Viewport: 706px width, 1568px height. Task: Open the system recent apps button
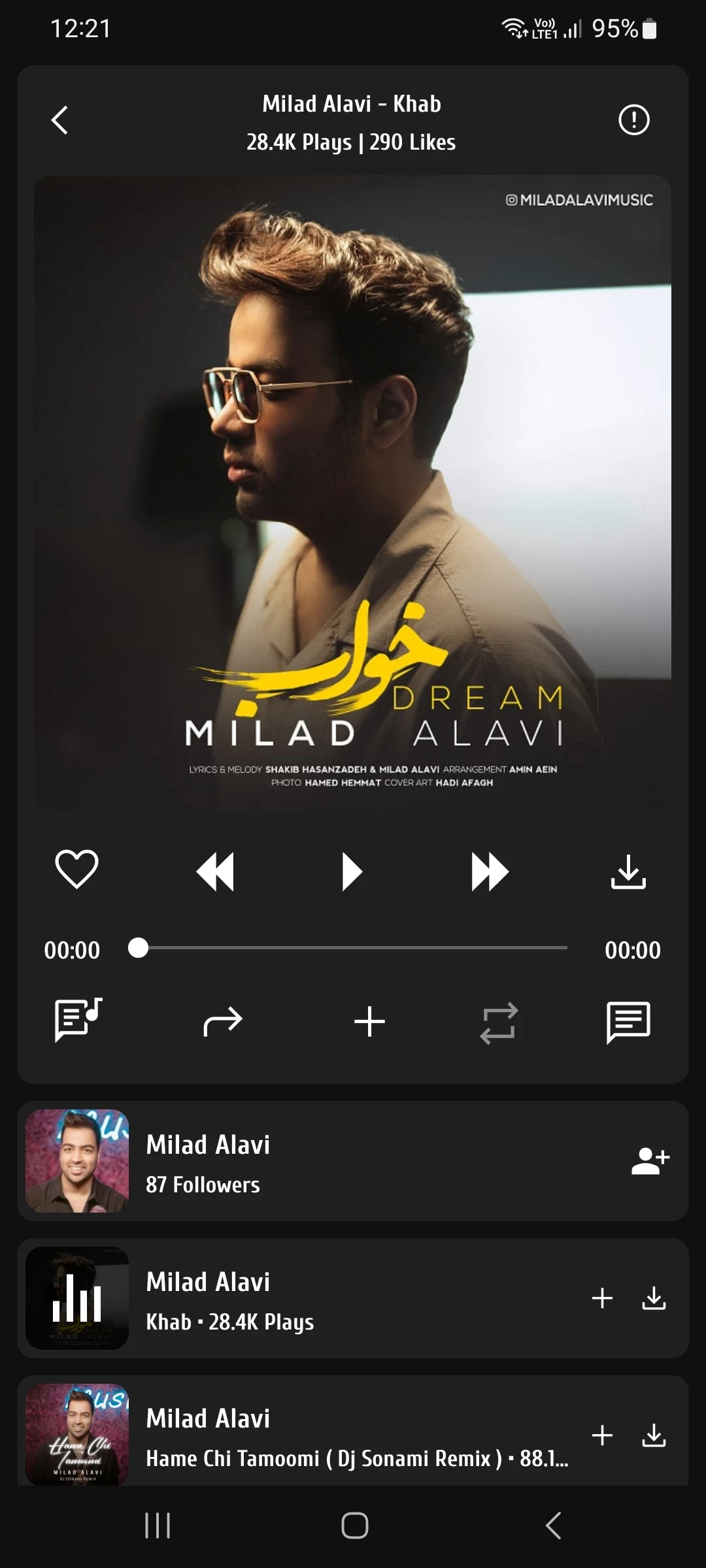158,1526
